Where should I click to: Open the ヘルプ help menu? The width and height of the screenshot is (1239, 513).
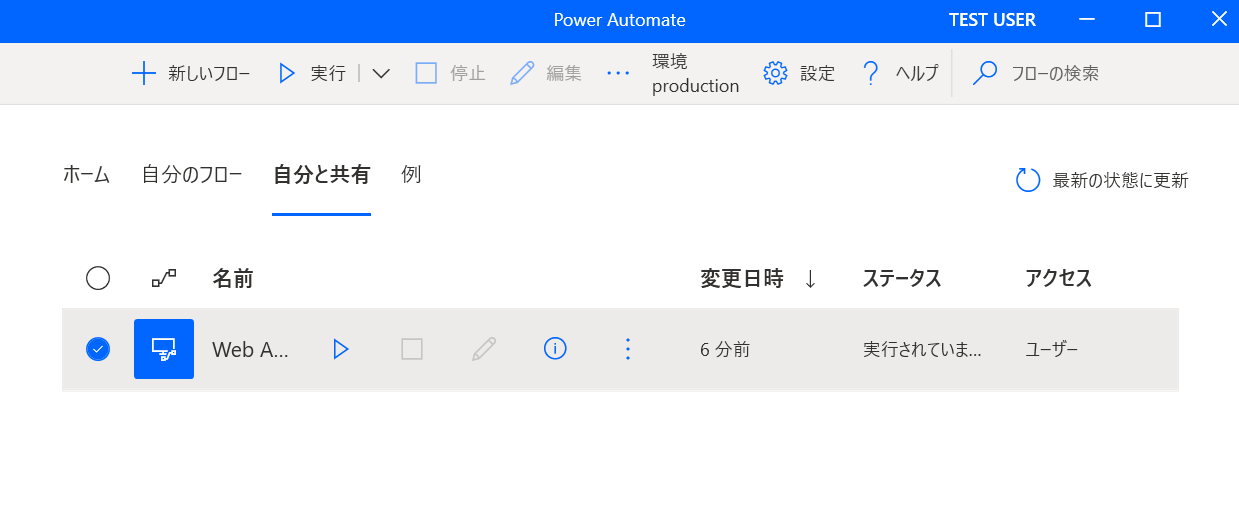(x=900, y=73)
